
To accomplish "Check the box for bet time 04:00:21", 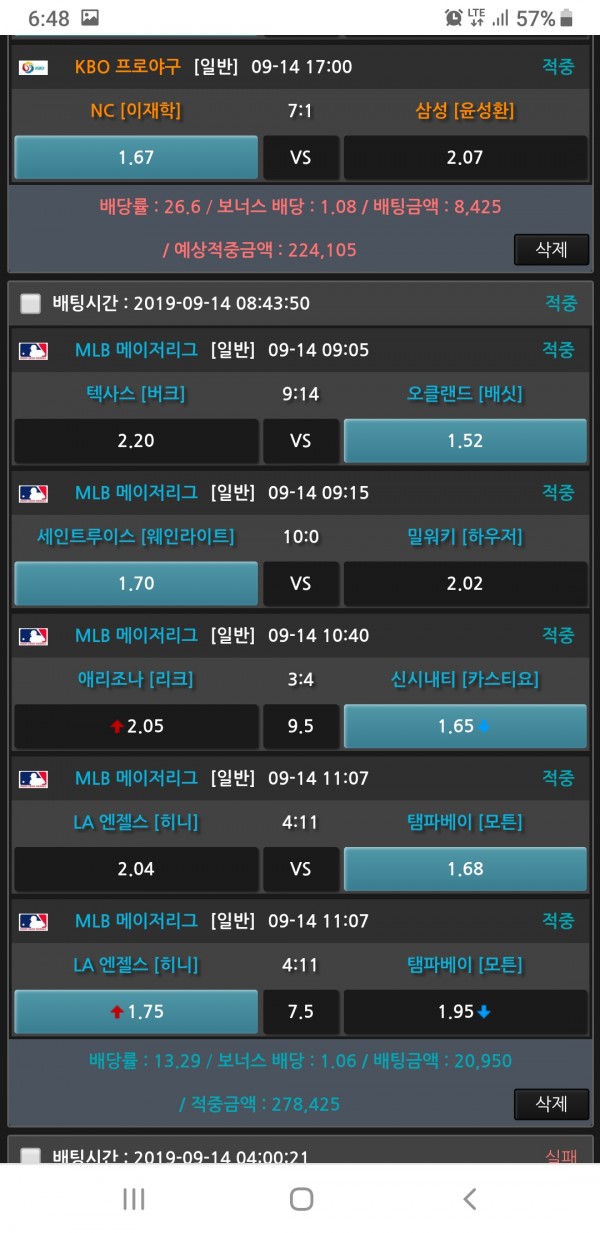I will click(31, 1156).
